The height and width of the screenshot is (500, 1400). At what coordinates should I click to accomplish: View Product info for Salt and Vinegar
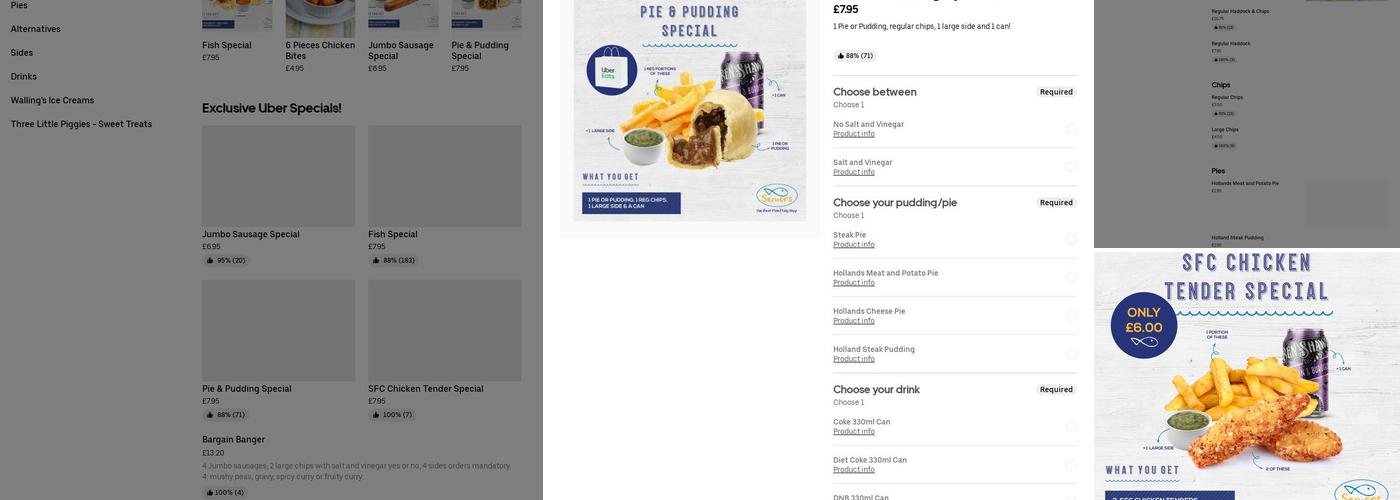(x=853, y=172)
